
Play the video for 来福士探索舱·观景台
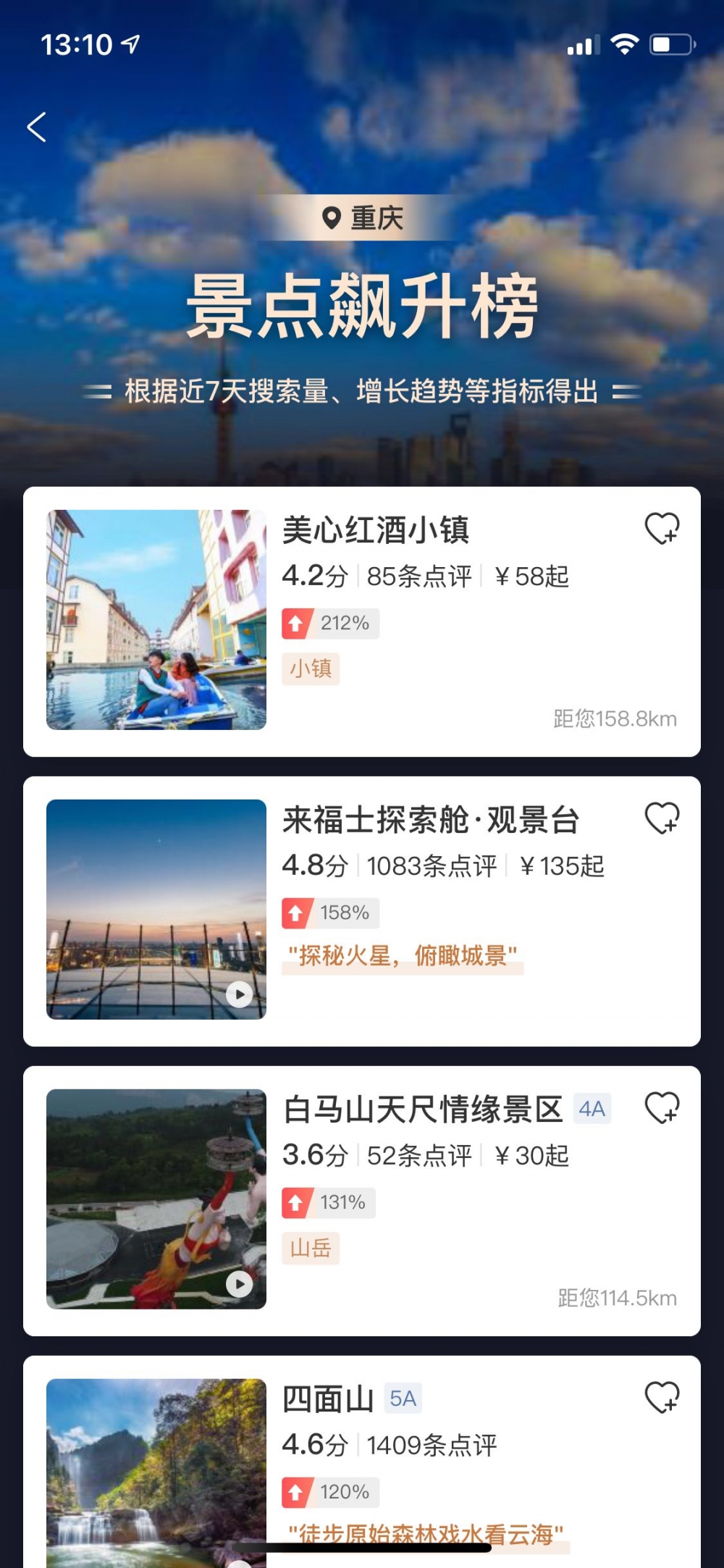(x=240, y=994)
